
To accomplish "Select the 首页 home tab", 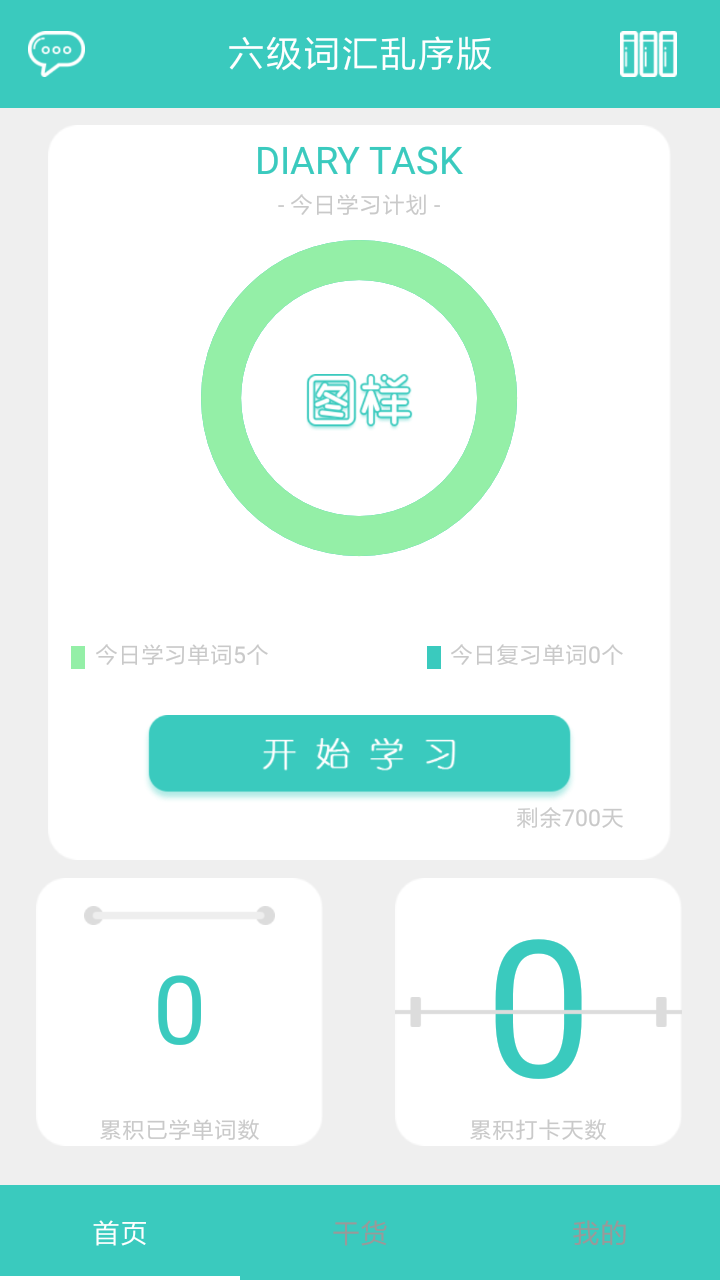I will 118,1233.
